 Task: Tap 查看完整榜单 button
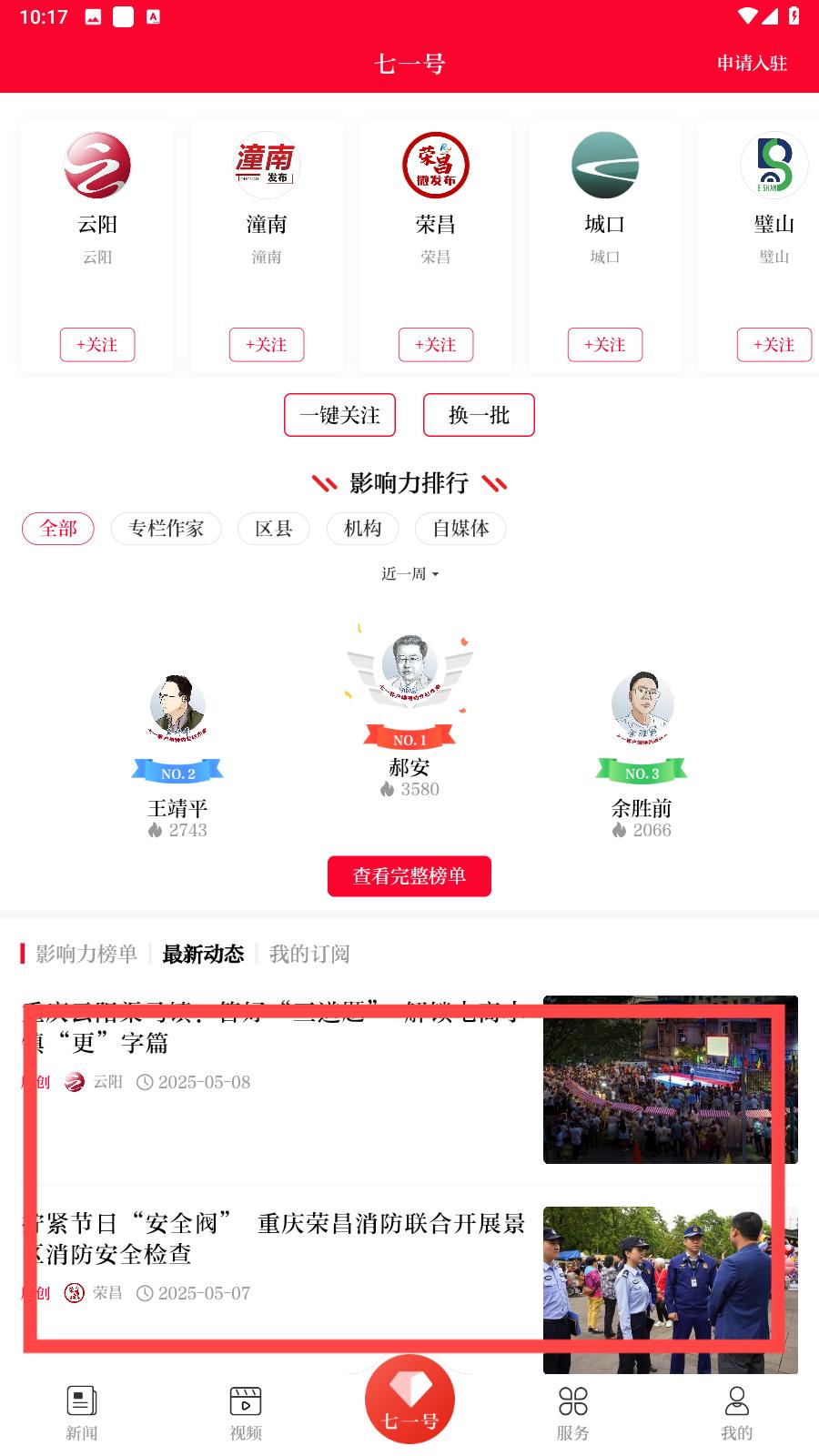click(409, 876)
